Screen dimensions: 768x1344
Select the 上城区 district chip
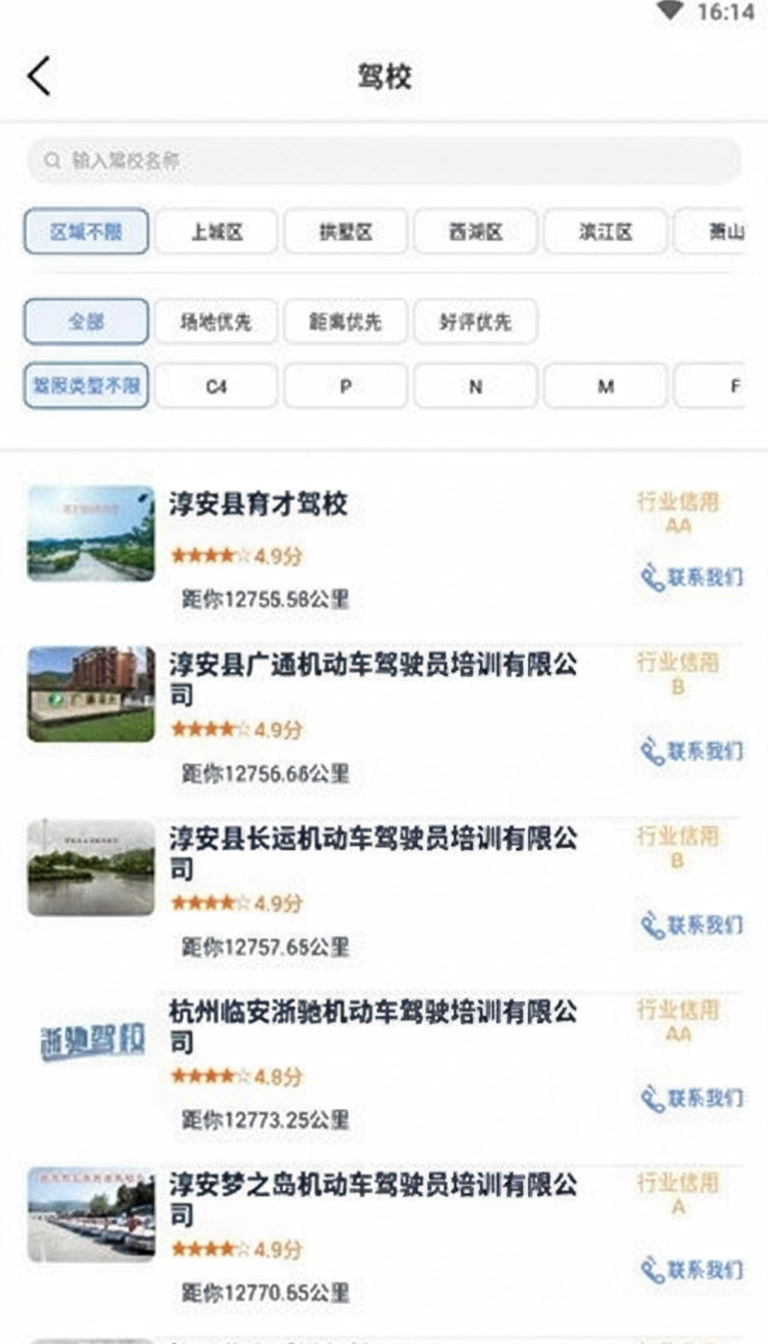pyautogui.click(x=216, y=232)
